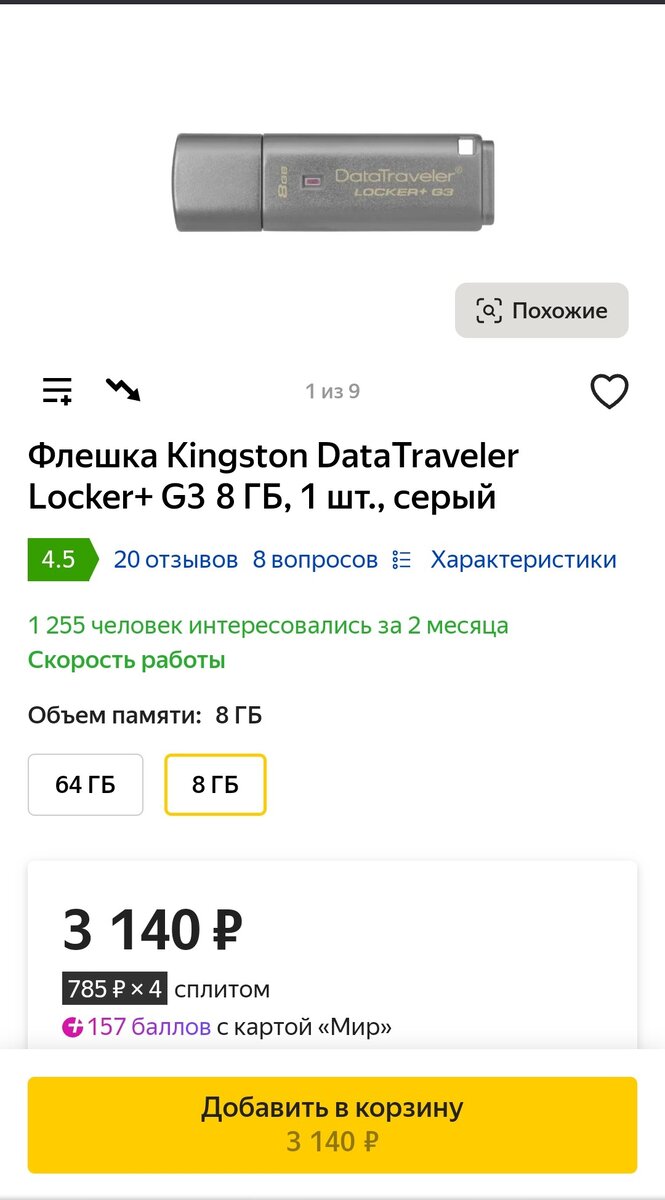Screen dimensions: 665x1200
Task: Select the 8 ГБ memory option
Action: 216,785
